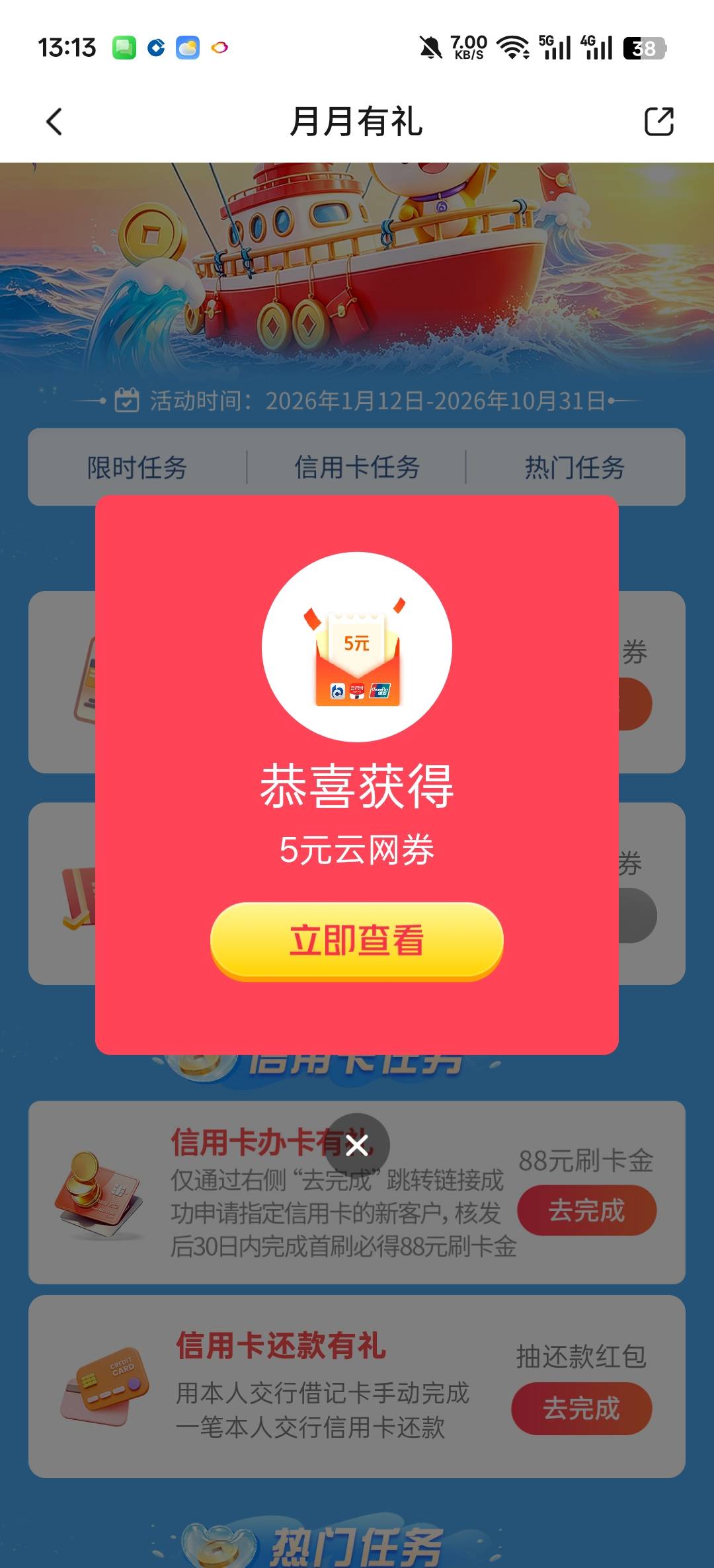Switch to the 热门任务 tab
The height and width of the screenshot is (1568, 714).
click(x=575, y=467)
